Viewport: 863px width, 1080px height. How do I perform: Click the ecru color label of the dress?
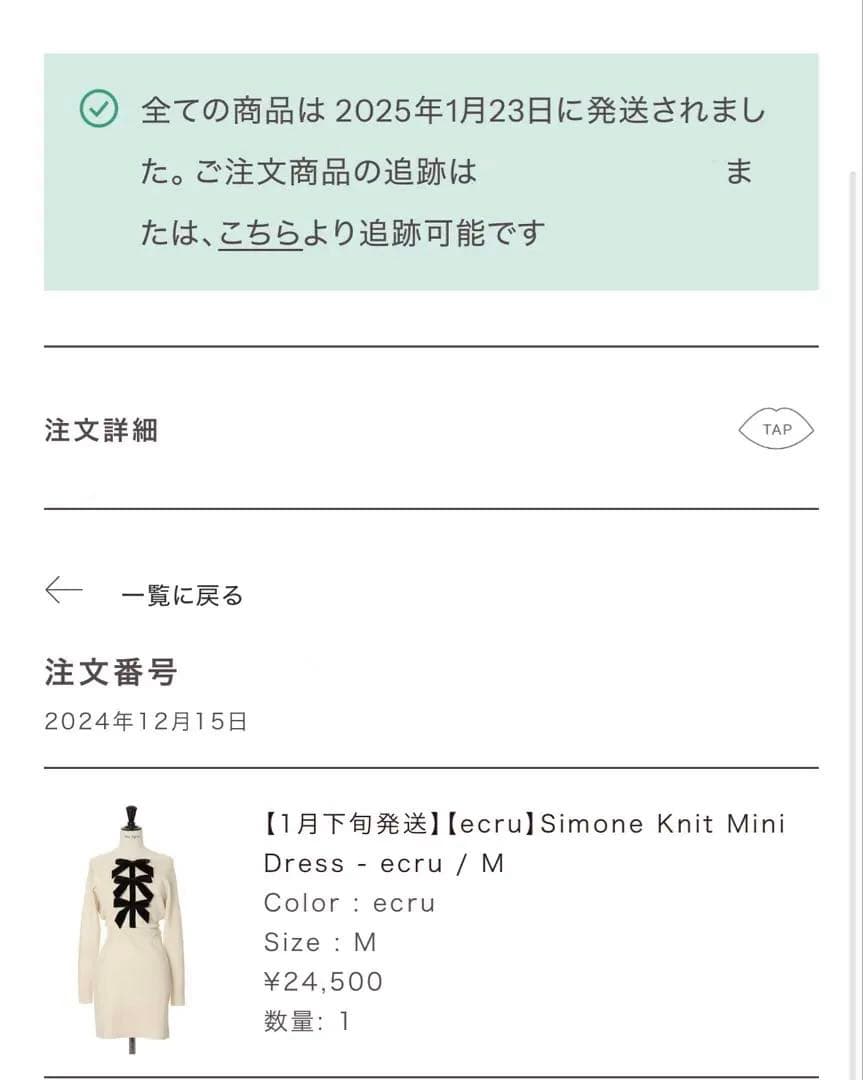[347, 903]
